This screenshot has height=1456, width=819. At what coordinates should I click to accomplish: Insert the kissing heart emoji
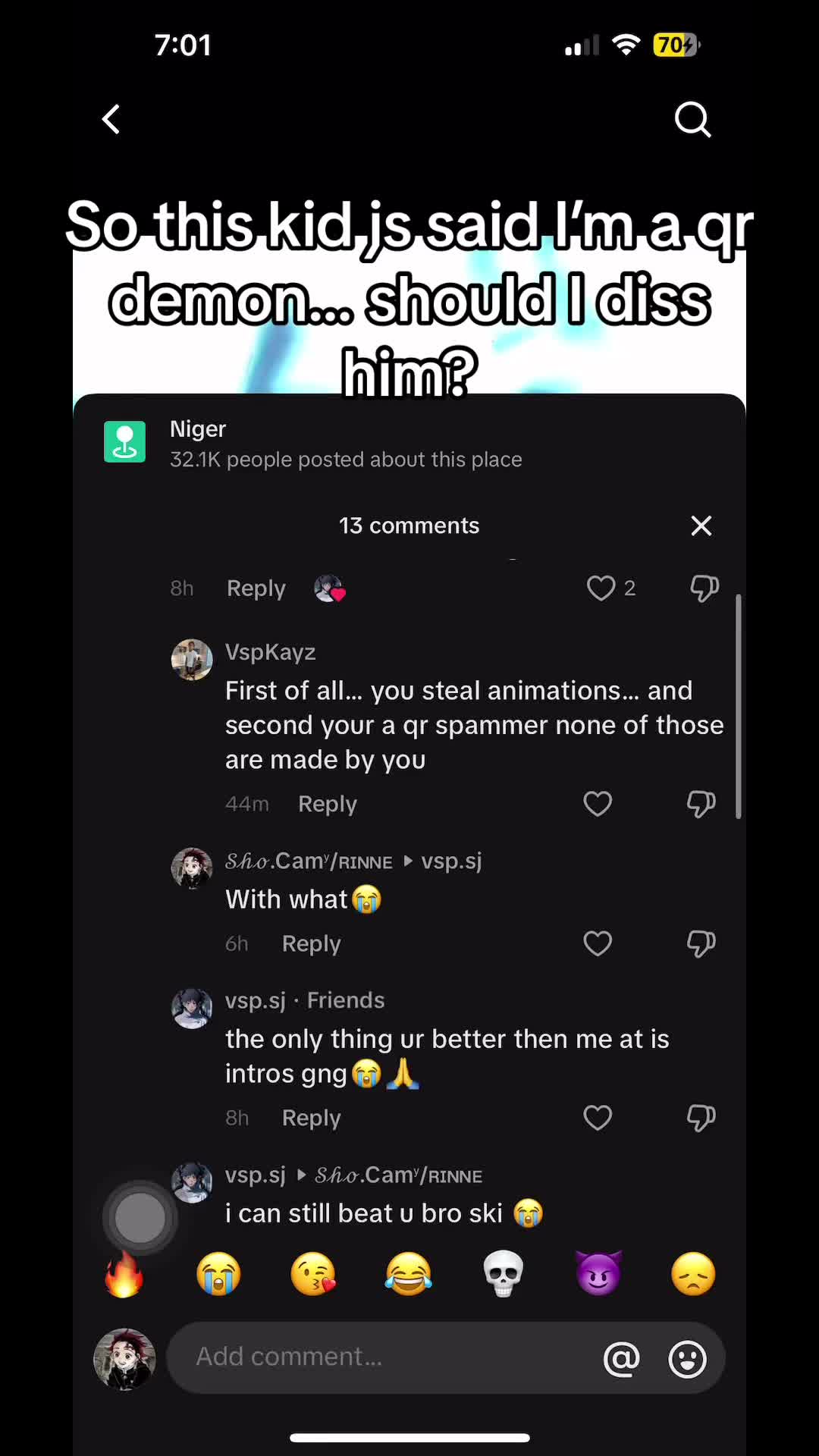tap(313, 1274)
